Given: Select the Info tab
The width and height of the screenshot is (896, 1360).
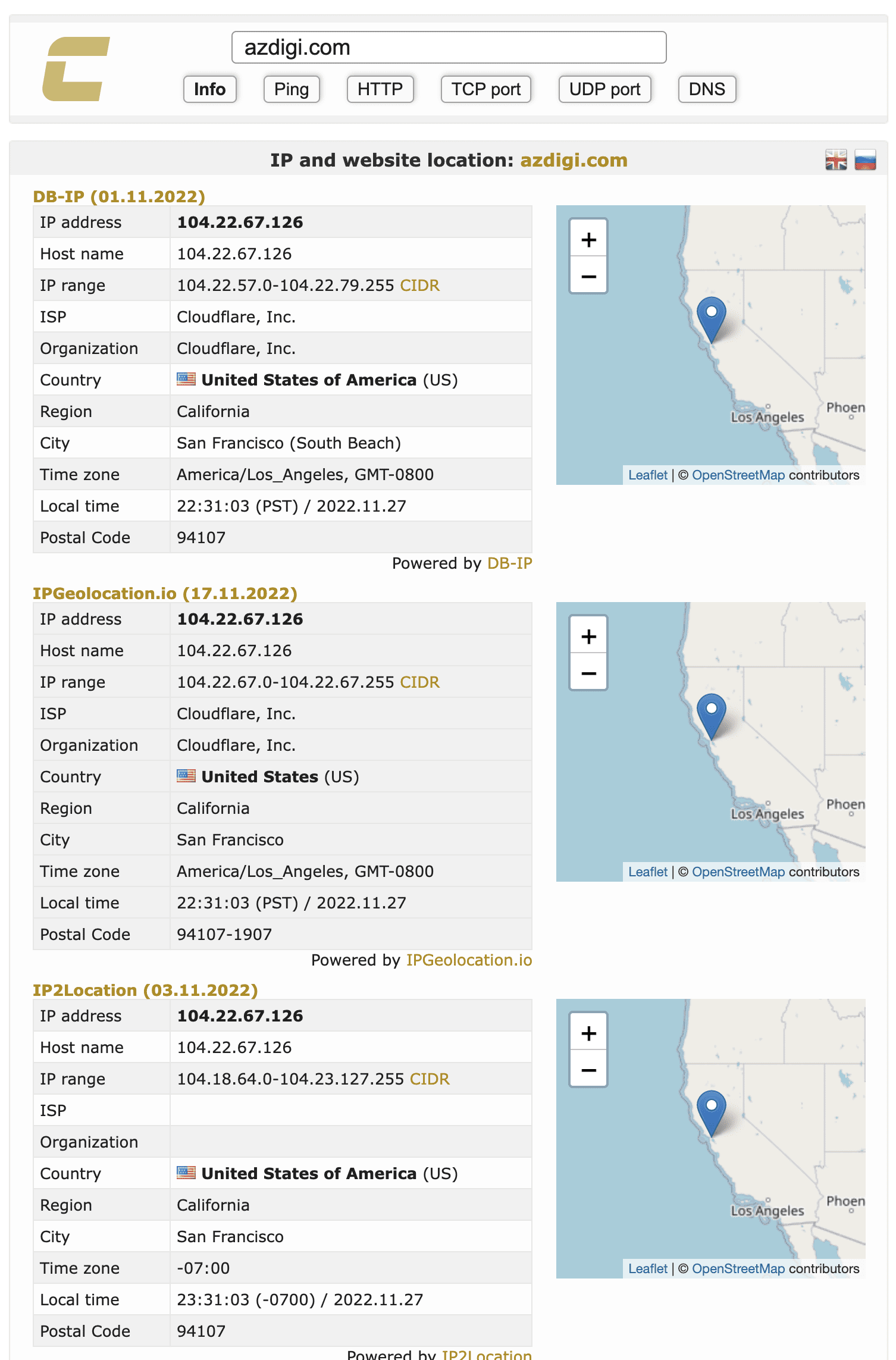Looking at the screenshot, I should (209, 89).
